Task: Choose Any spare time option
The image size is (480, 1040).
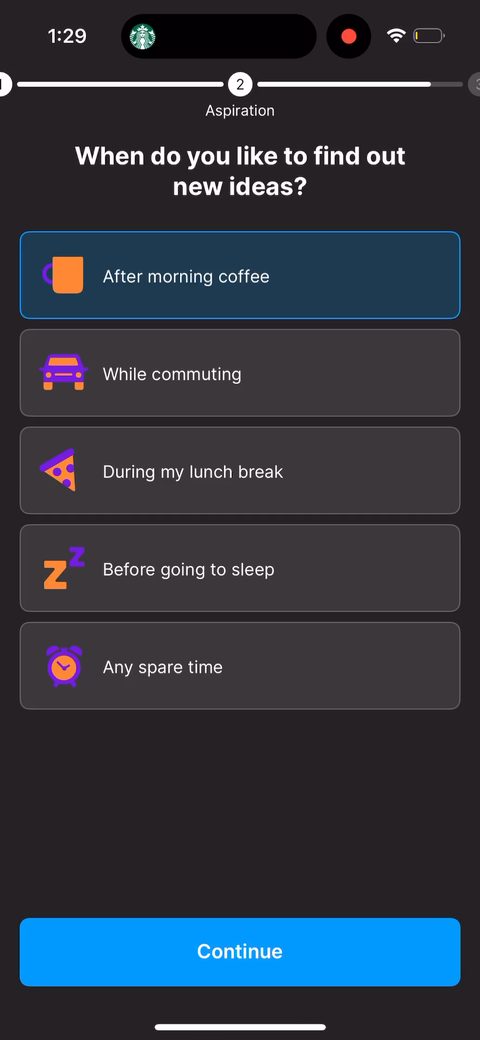Action: coord(240,665)
